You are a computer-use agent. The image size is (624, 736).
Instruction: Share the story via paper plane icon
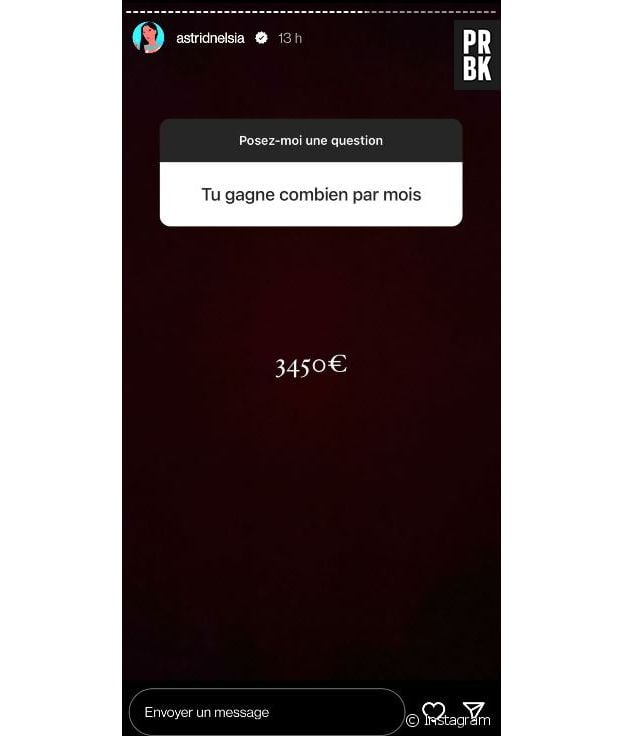click(473, 712)
